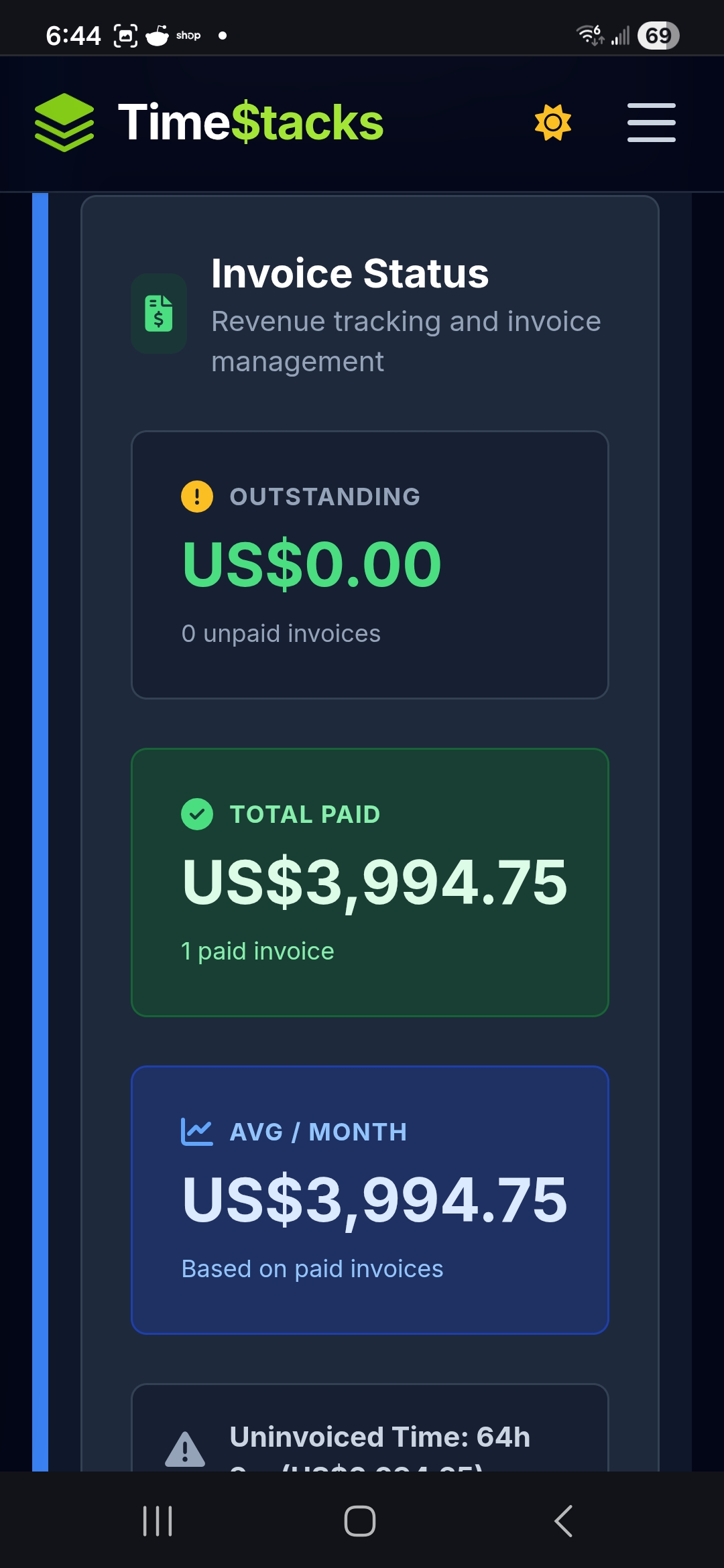The width and height of the screenshot is (724, 1568).
Task: Tap the Based on paid invoices text
Action: coord(311,1268)
